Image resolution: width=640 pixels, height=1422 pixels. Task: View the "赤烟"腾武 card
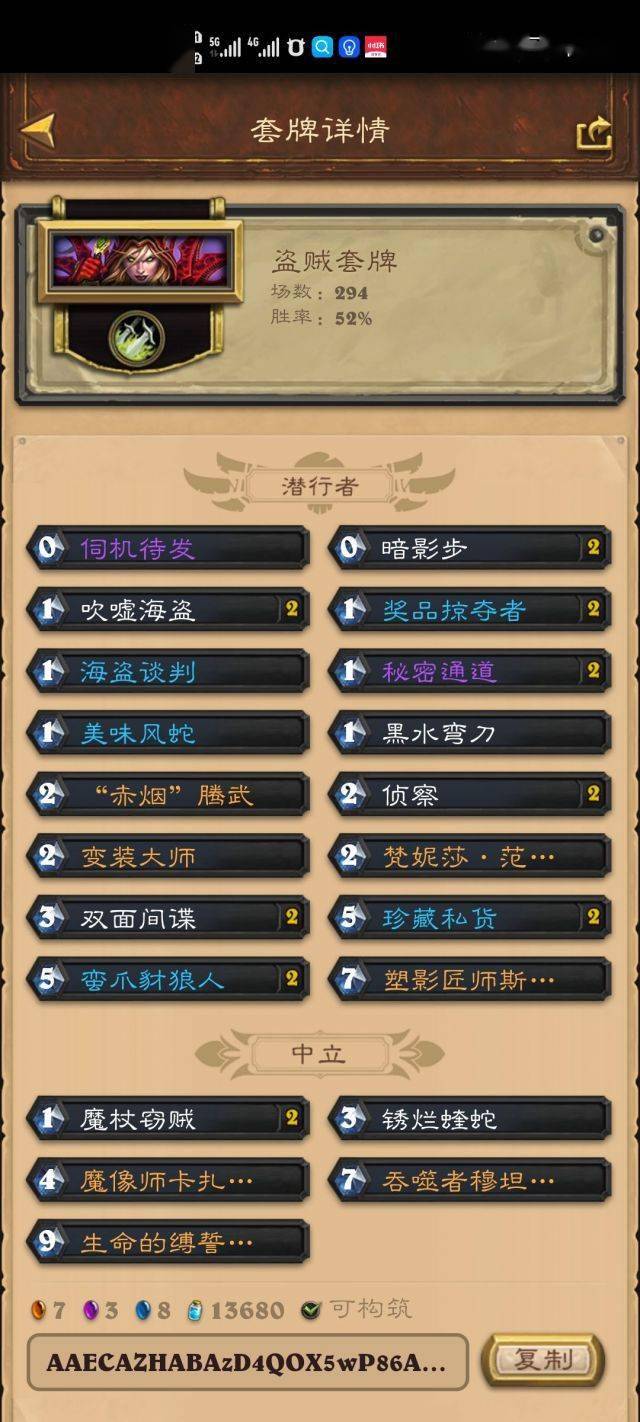(x=168, y=795)
